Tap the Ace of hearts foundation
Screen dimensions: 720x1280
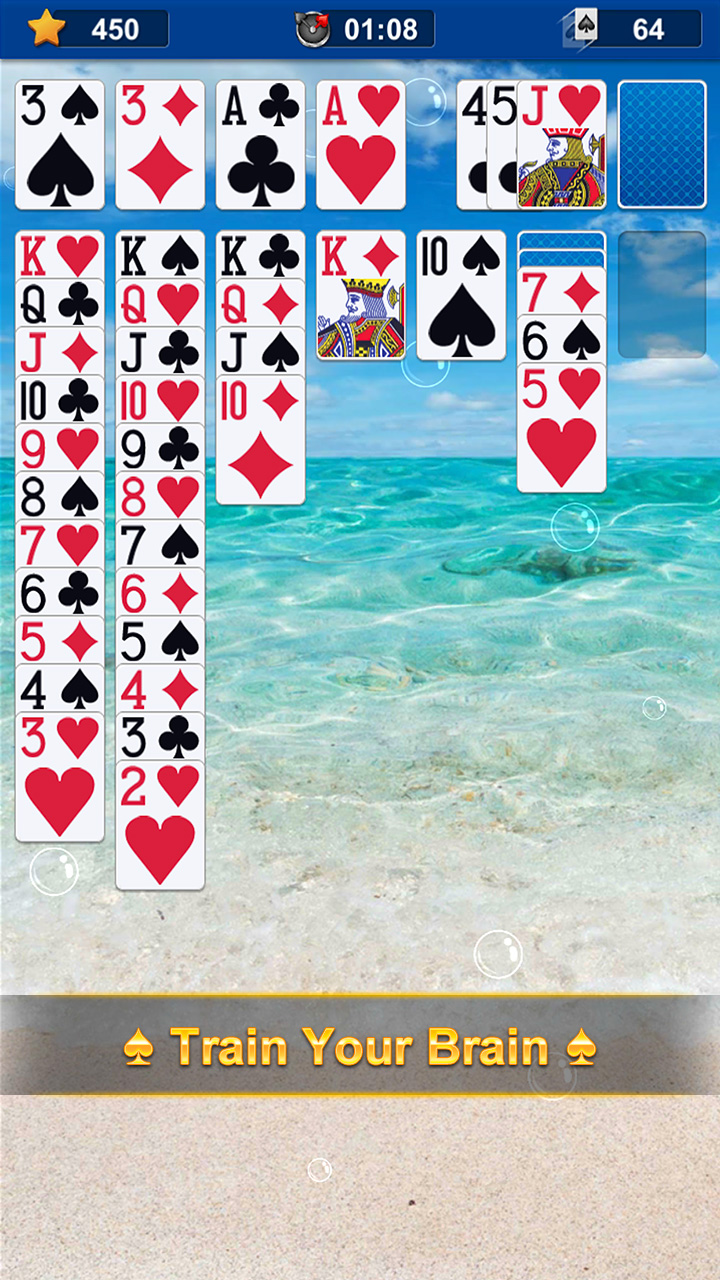pos(361,145)
